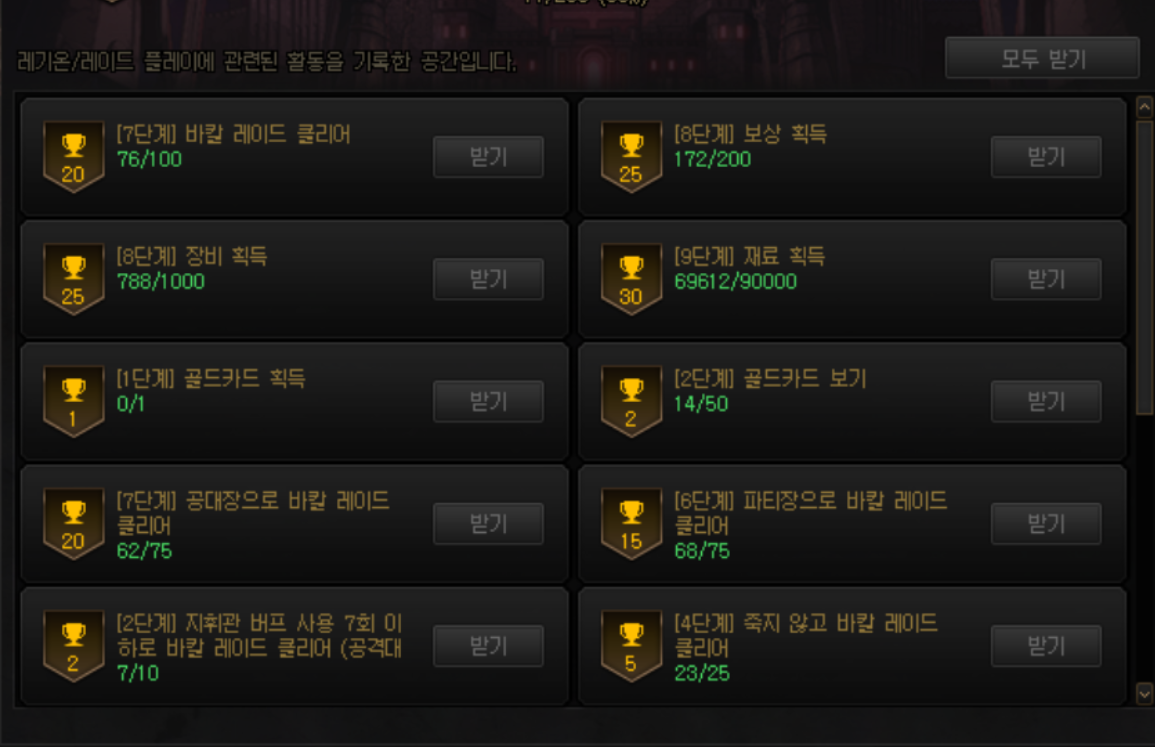Tap 받기 for 파티장으로 바칼 레이드 클리어

pyautogui.click(x=1046, y=524)
